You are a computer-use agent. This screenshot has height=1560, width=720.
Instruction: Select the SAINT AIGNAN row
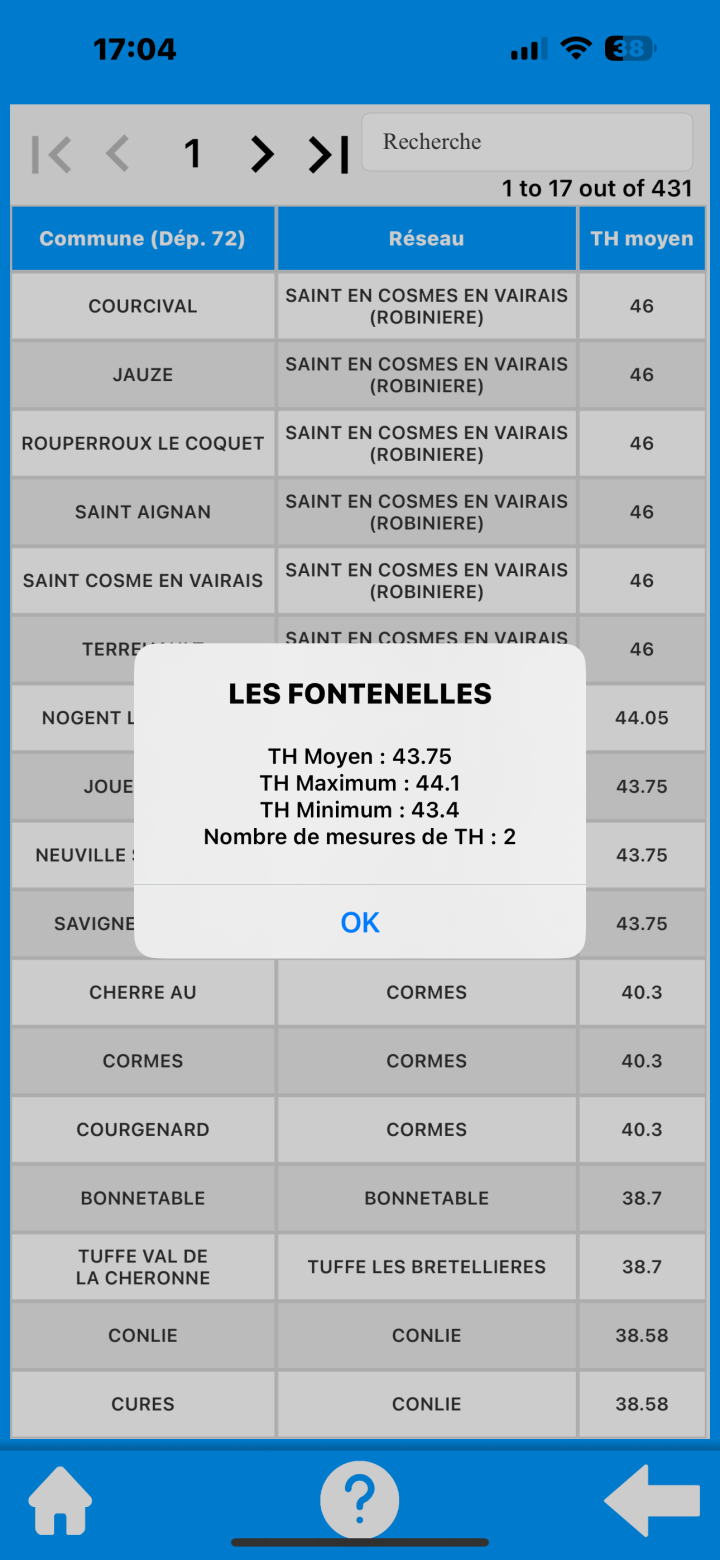tap(143, 512)
